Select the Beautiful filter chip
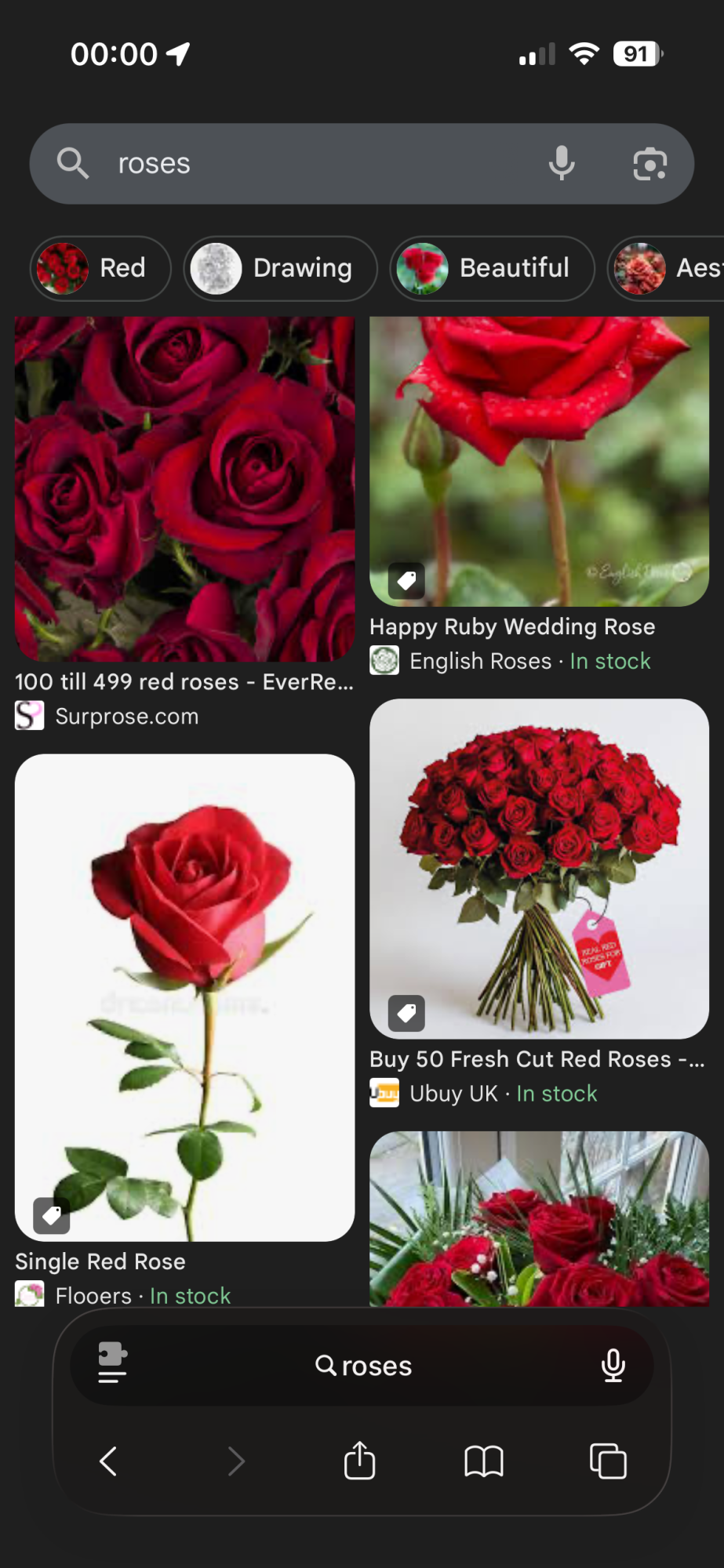The width and height of the screenshot is (724, 1568). (492, 268)
